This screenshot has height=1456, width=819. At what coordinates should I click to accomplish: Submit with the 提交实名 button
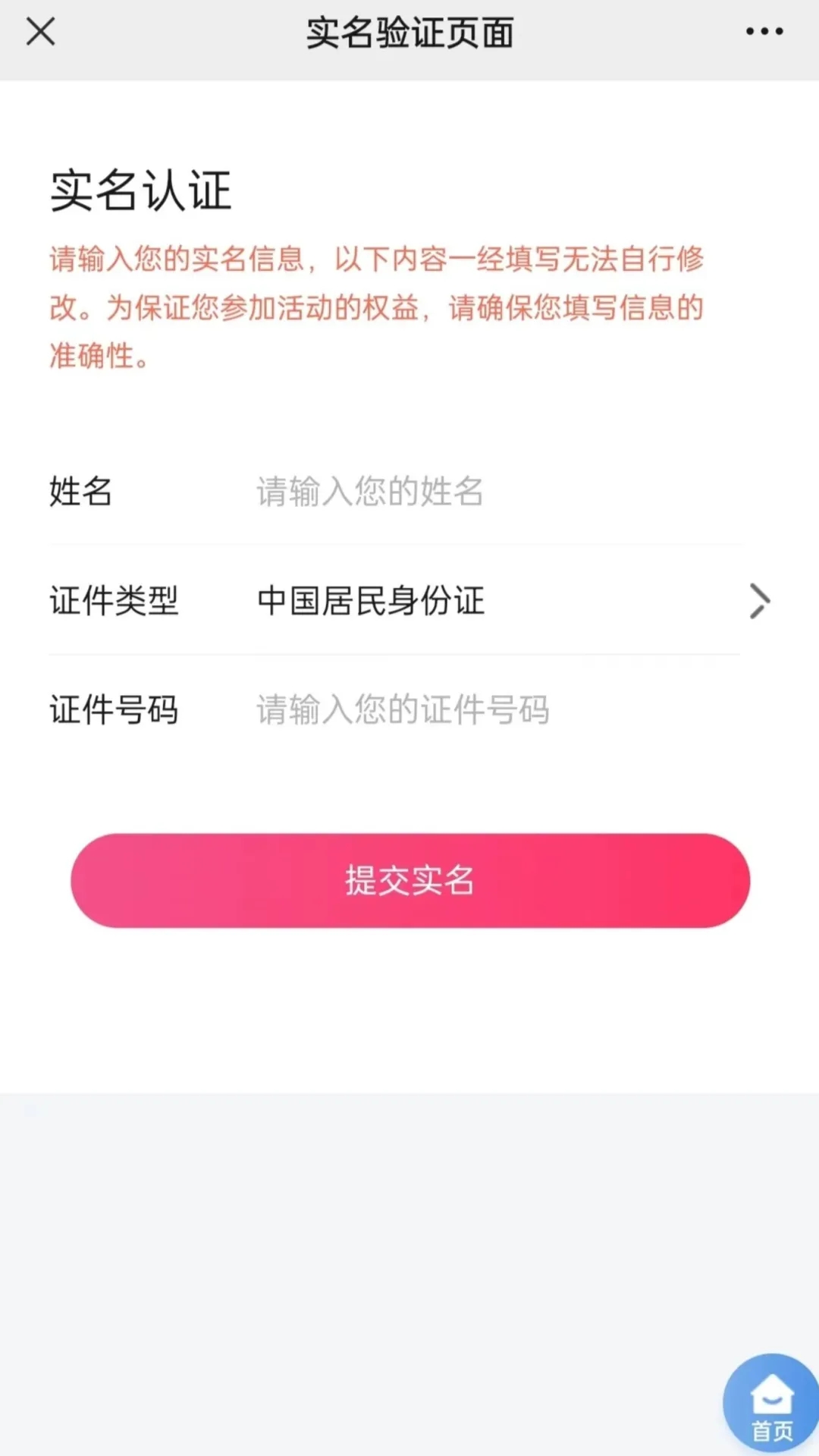click(410, 881)
